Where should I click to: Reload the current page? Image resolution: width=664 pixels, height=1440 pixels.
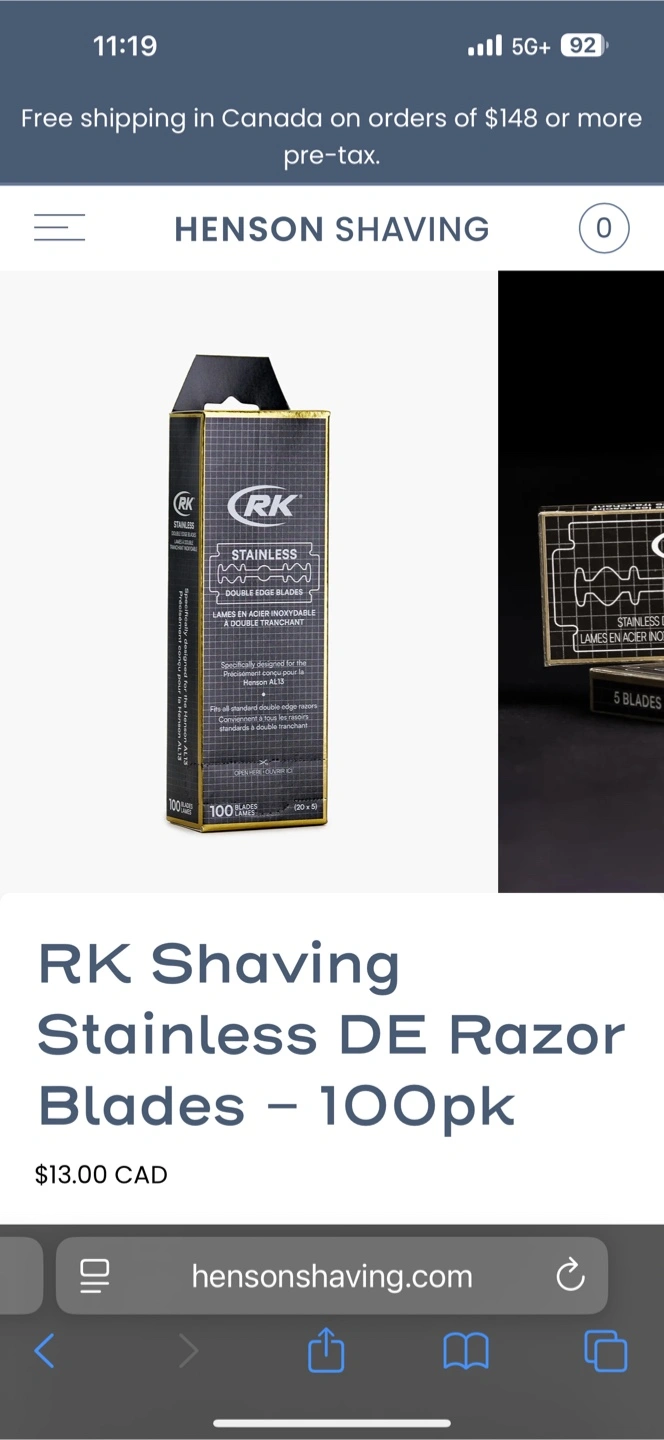[x=570, y=1276]
